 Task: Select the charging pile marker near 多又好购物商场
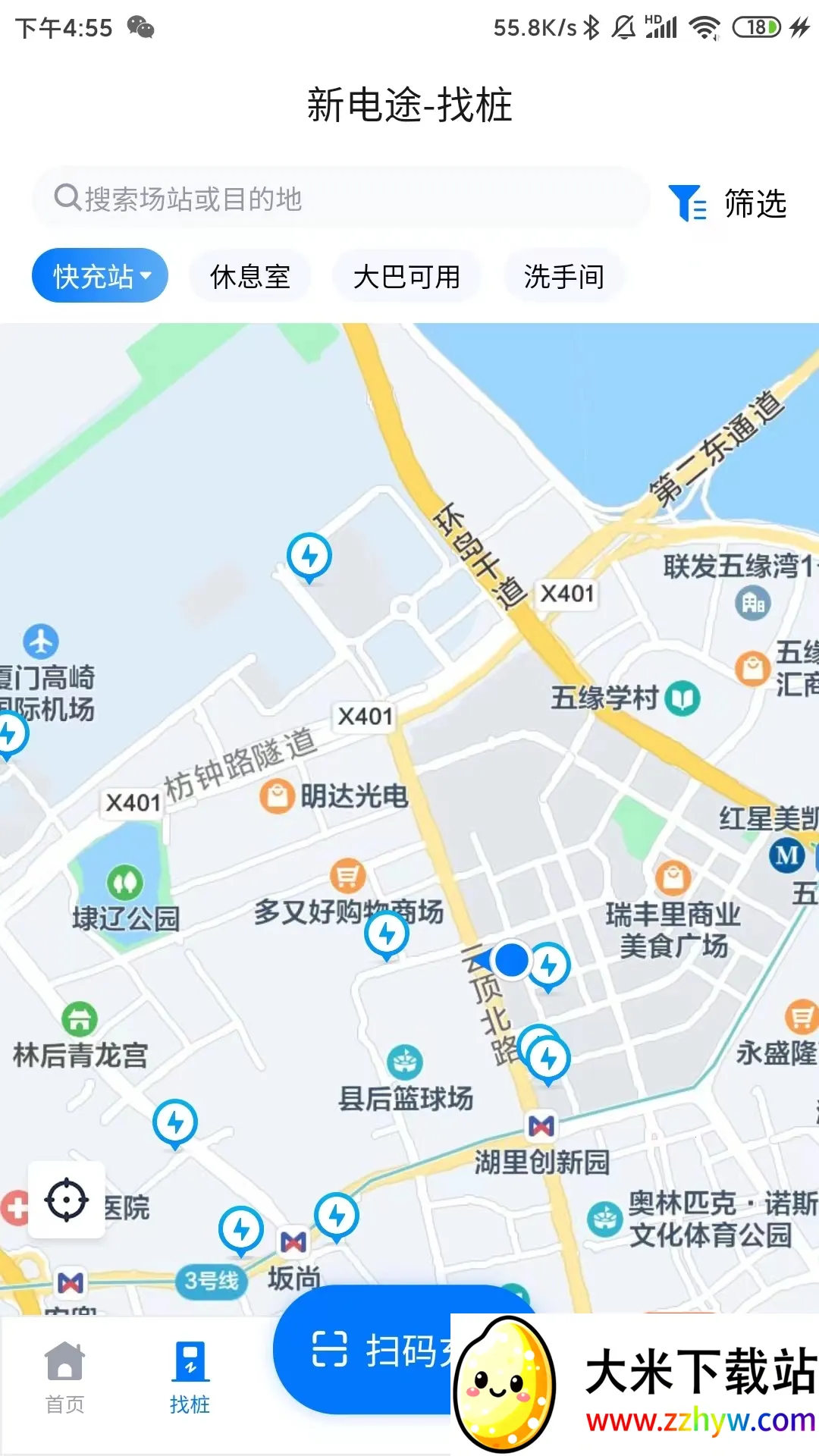(x=388, y=934)
